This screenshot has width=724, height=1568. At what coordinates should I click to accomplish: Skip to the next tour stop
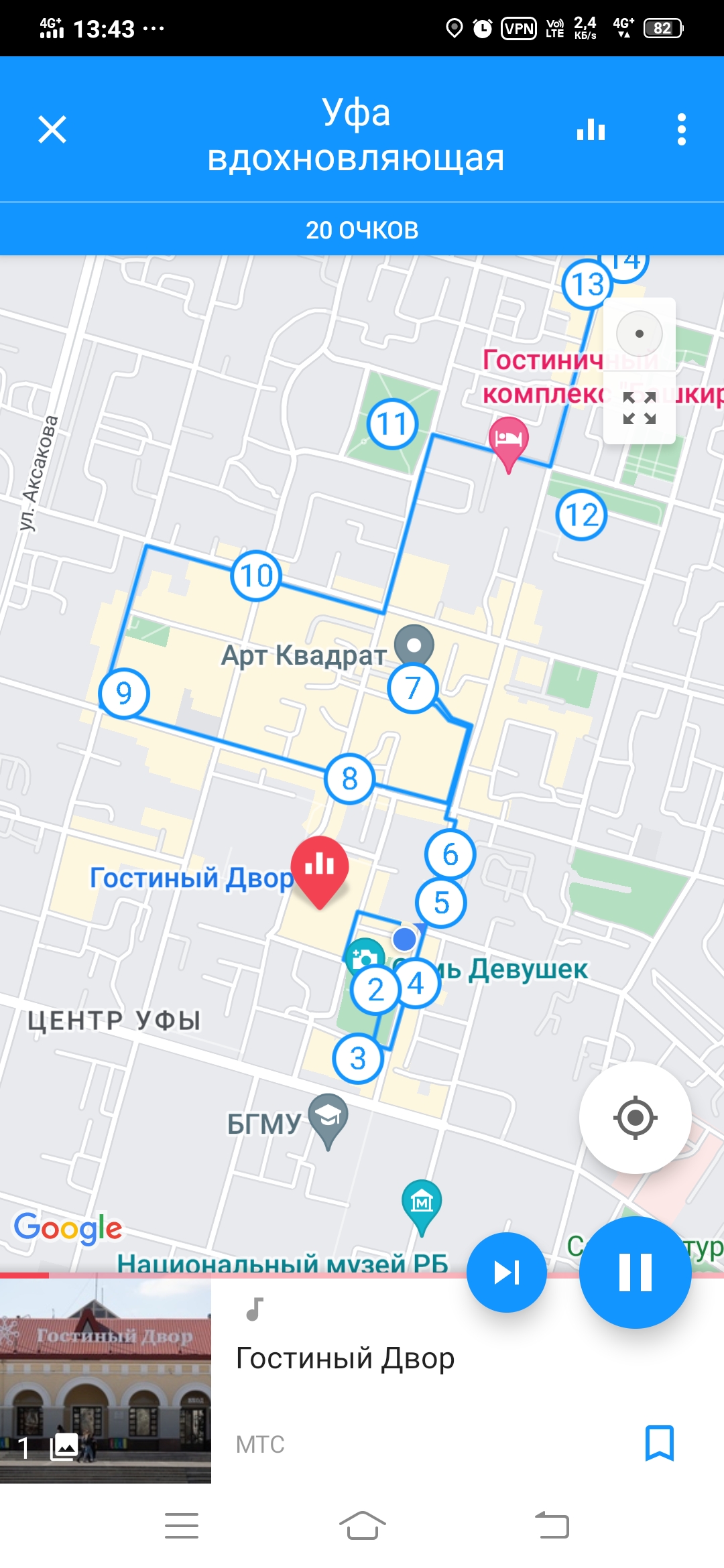click(506, 1272)
